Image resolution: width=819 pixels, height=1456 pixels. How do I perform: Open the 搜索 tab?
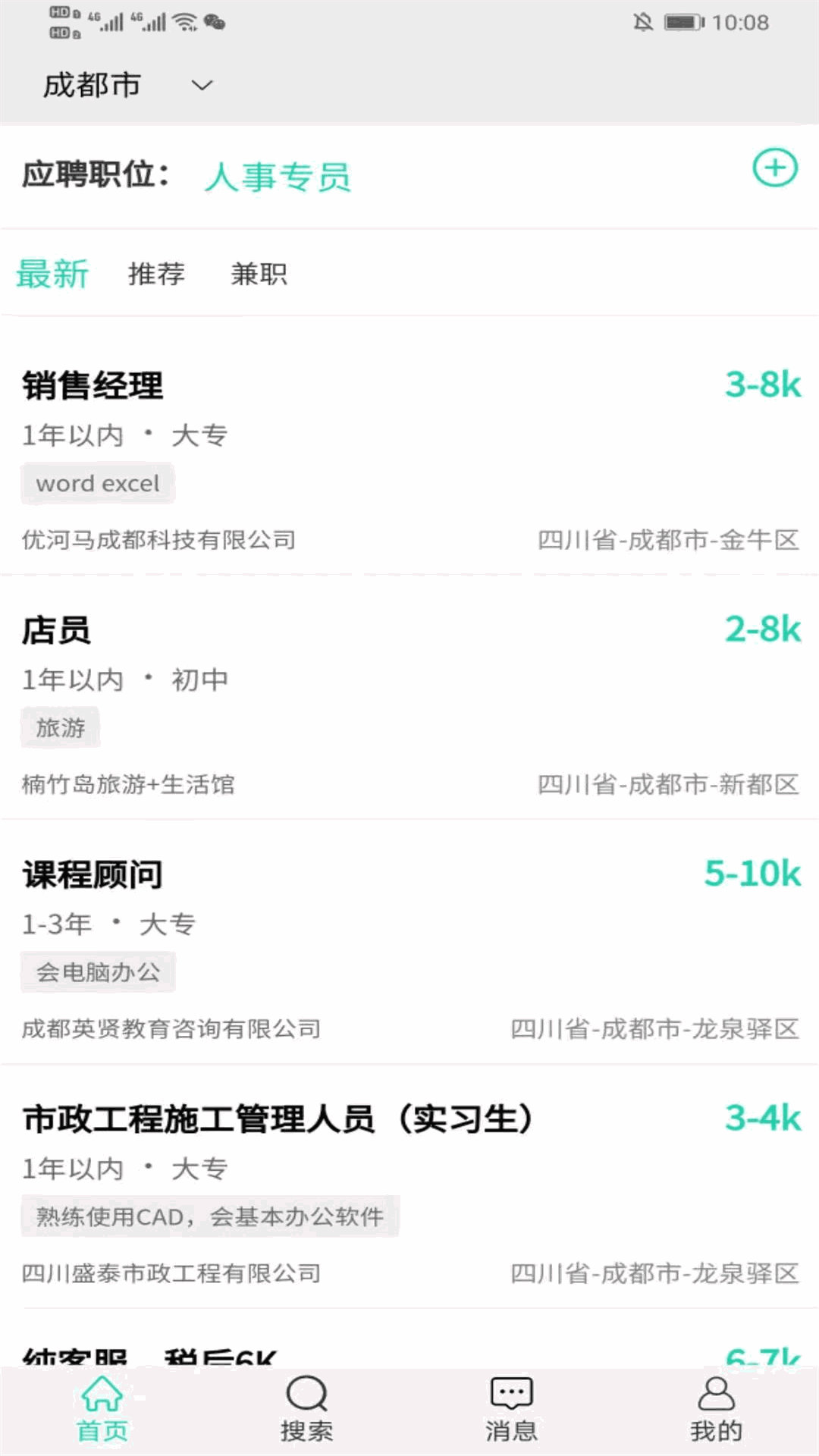pos(306,1409)
